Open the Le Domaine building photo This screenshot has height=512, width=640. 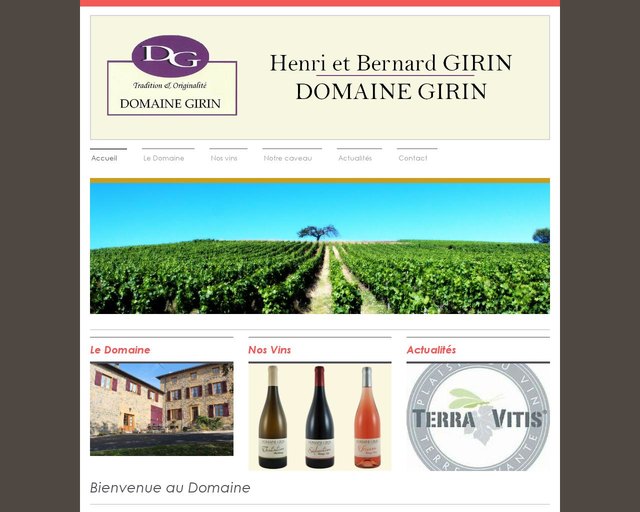point(161,409)
